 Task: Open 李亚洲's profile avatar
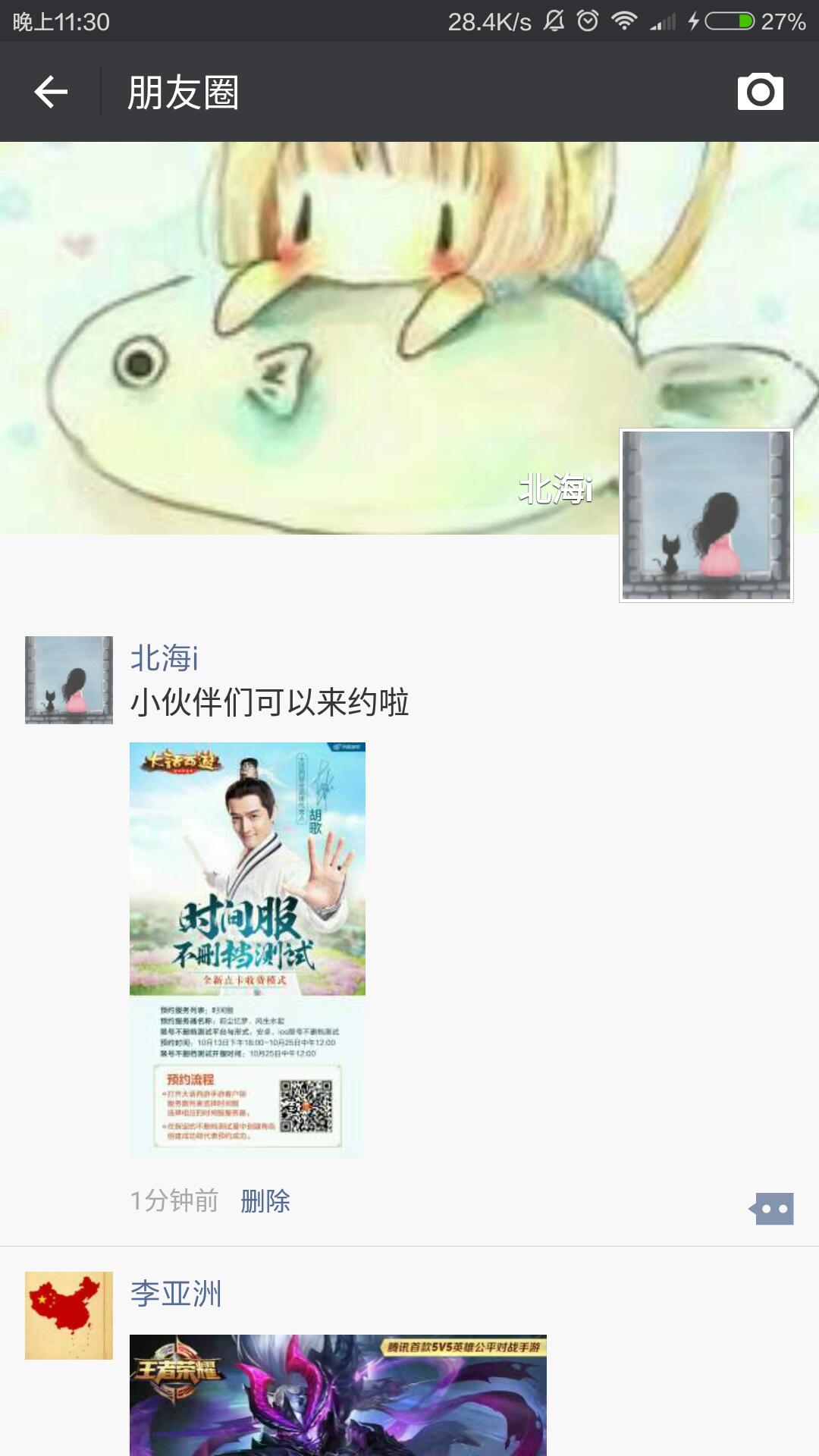[x=69, y=1315]
